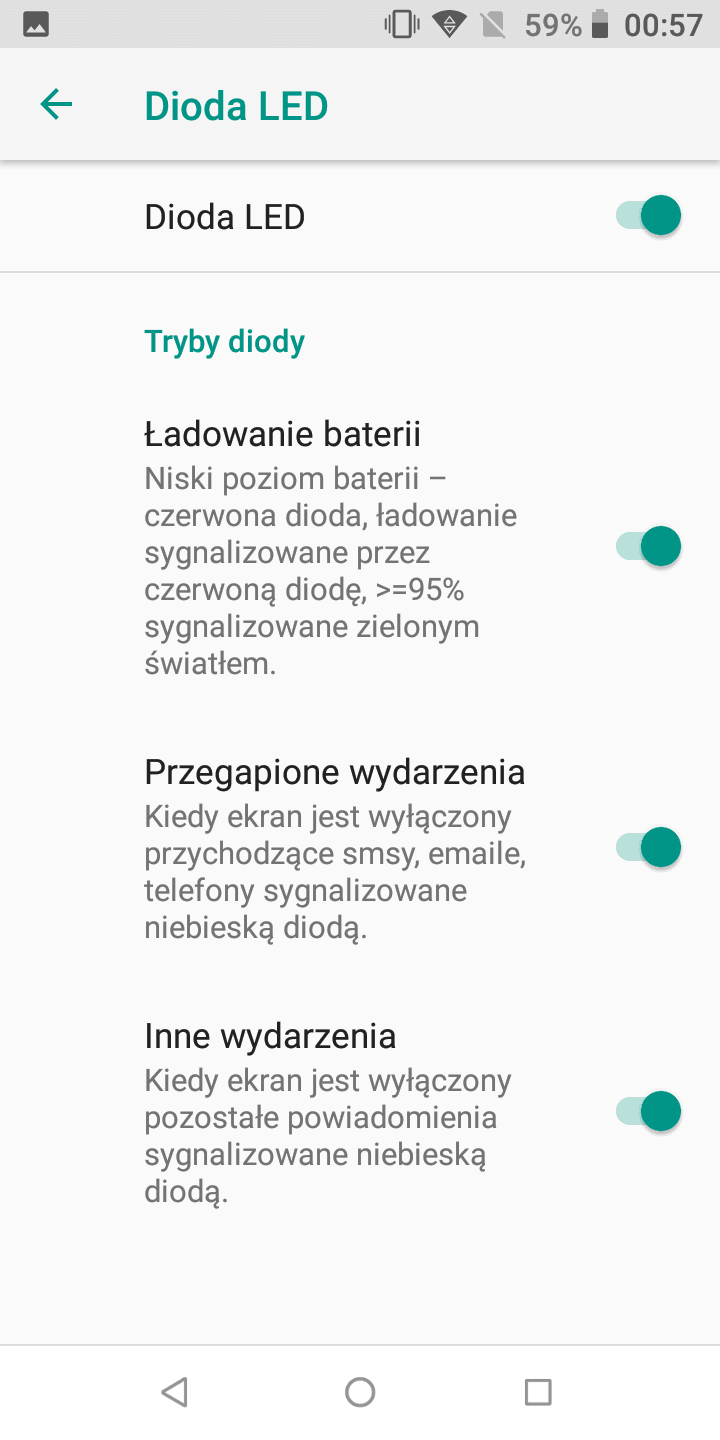Switch off Inne wydarzenia LED mode

coord(648,1111)
